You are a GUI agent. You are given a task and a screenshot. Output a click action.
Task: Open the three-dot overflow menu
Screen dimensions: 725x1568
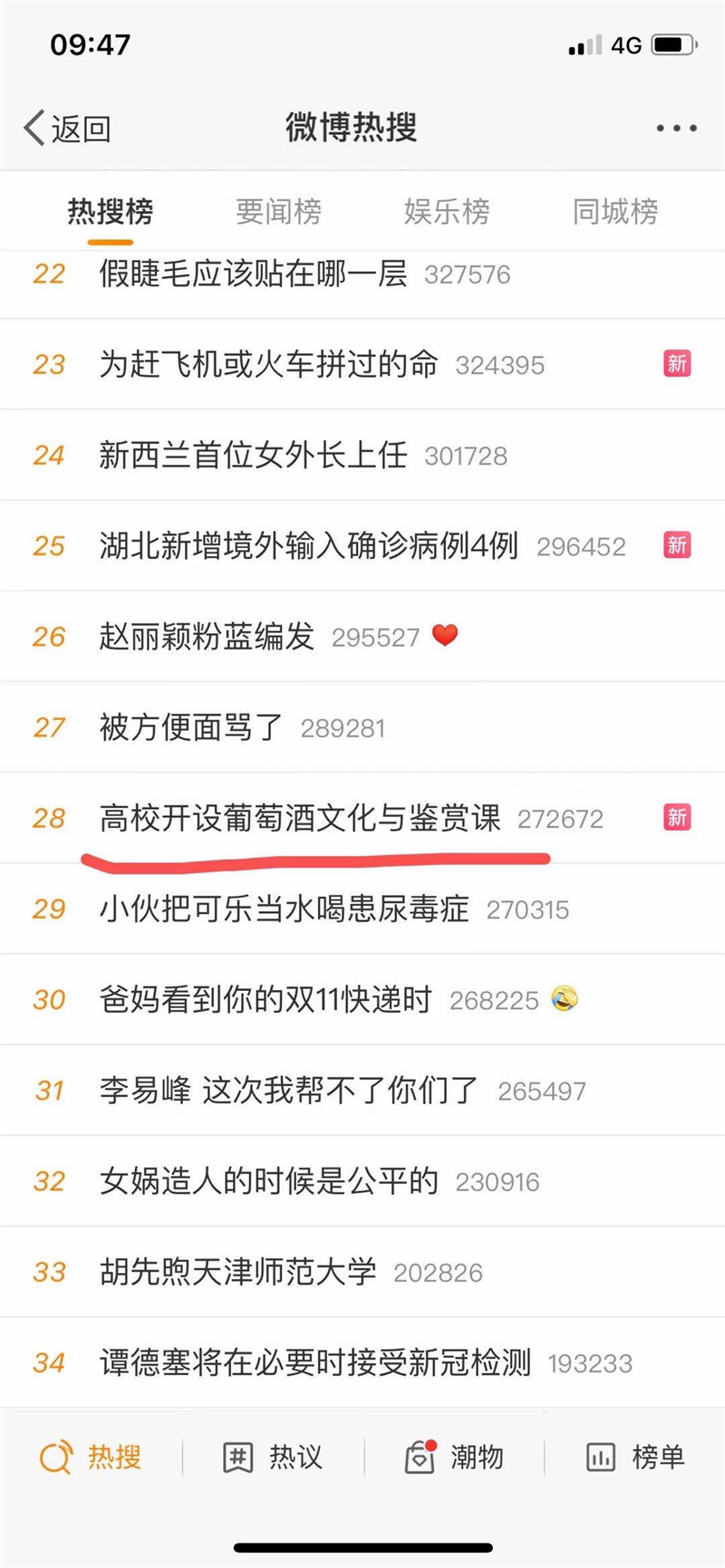pos(676,129)
